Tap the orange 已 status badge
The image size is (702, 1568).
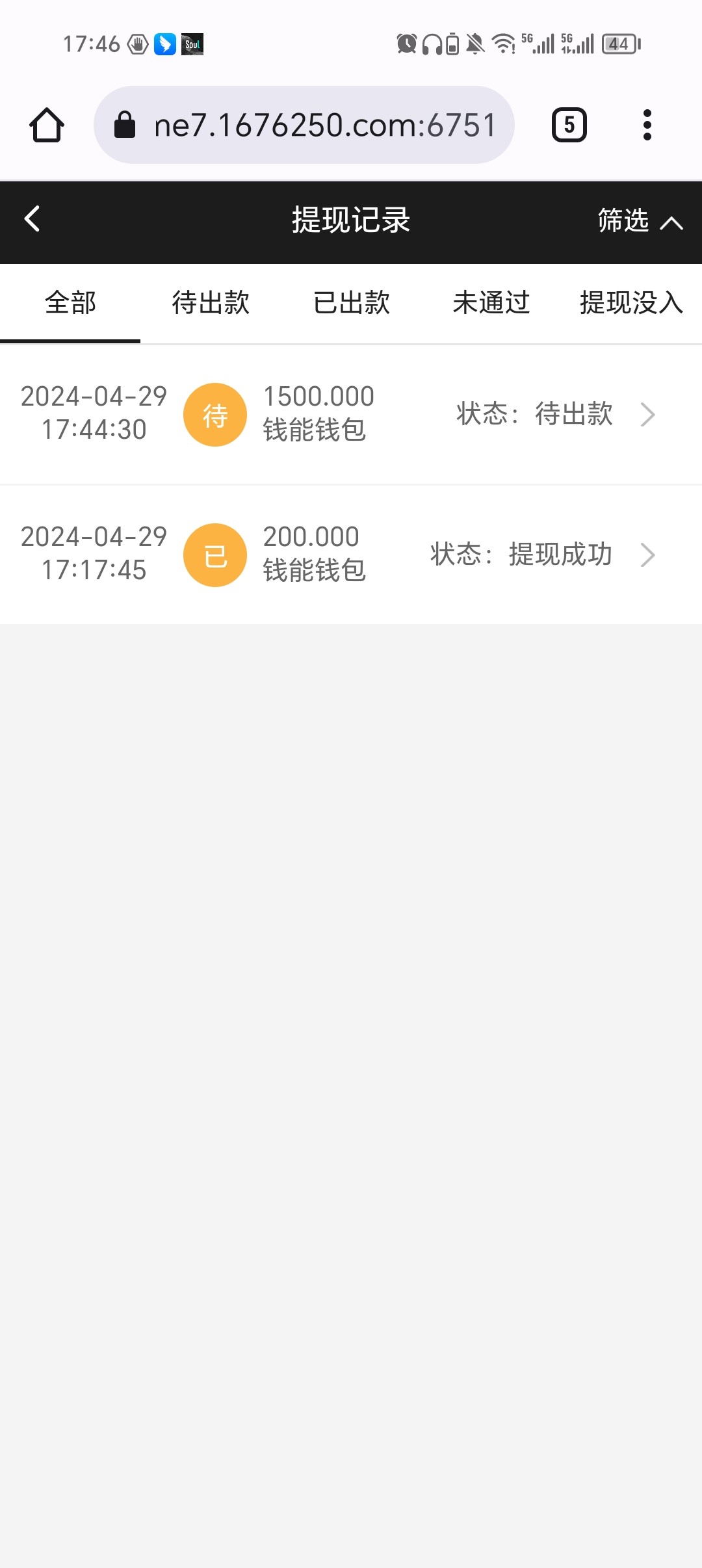pos(215,555)
